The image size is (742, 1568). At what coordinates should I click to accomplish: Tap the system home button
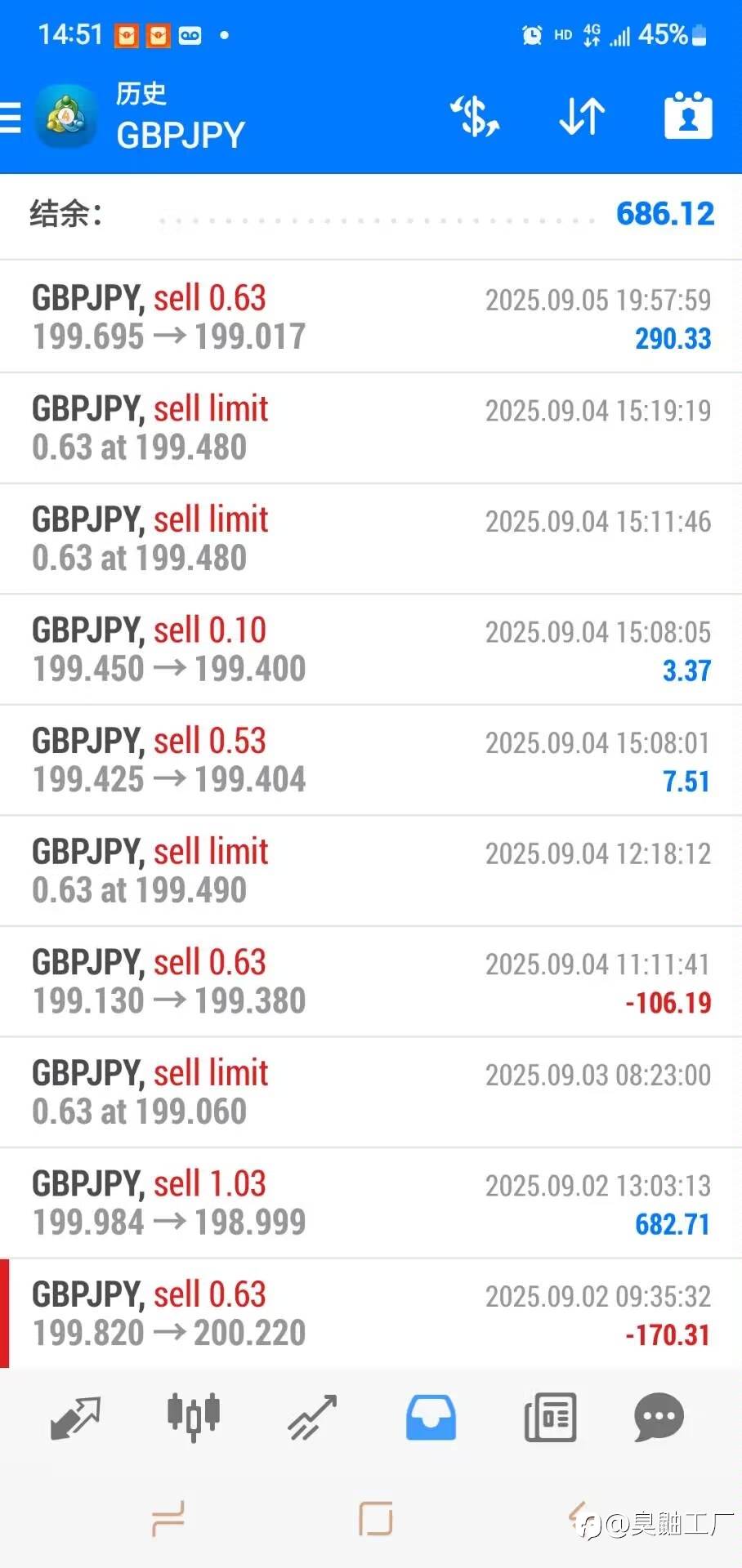[x=376, y=1519]
